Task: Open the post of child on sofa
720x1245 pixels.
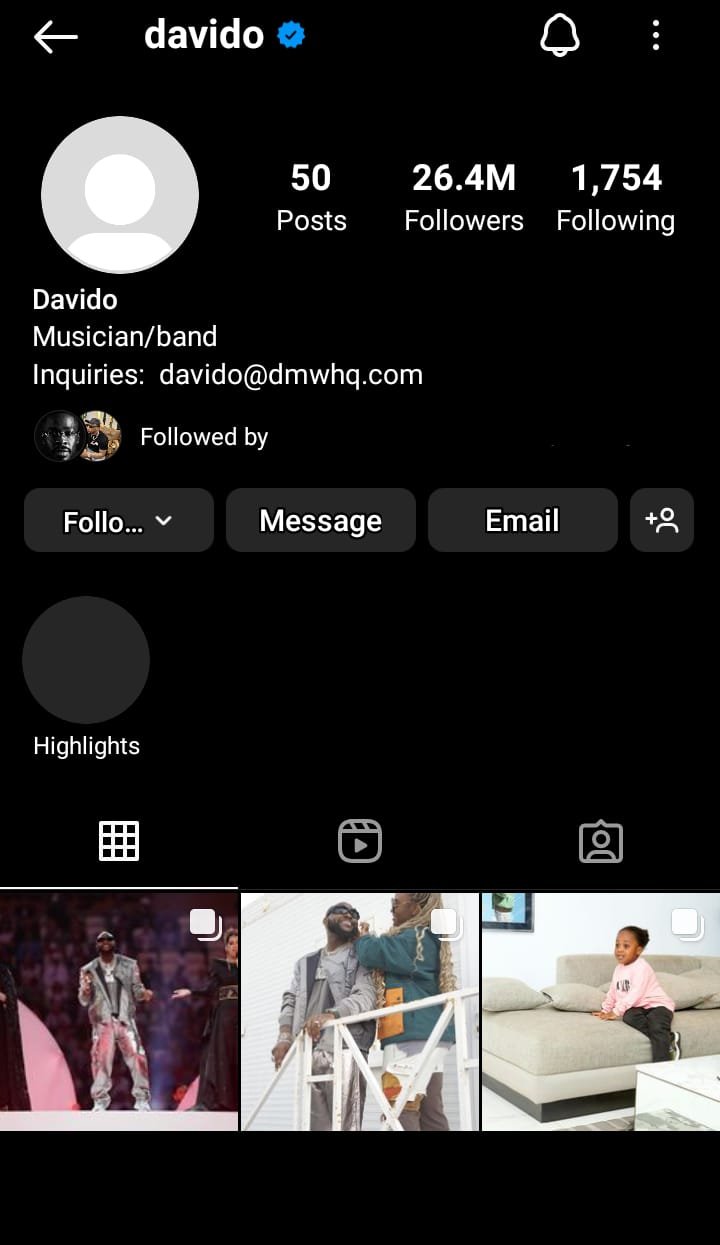Action: coord(601,1011)
